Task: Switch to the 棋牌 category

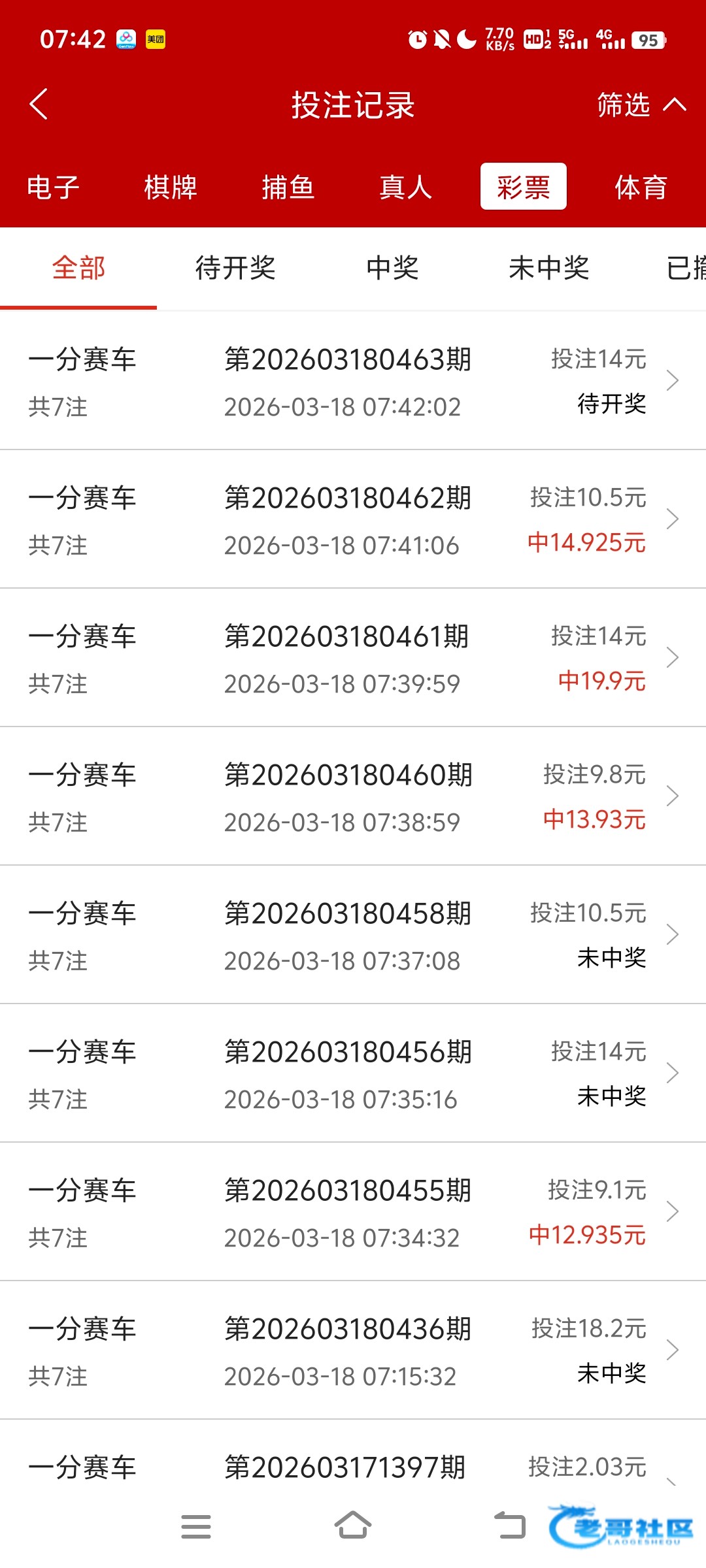Action: coord(171,188)
